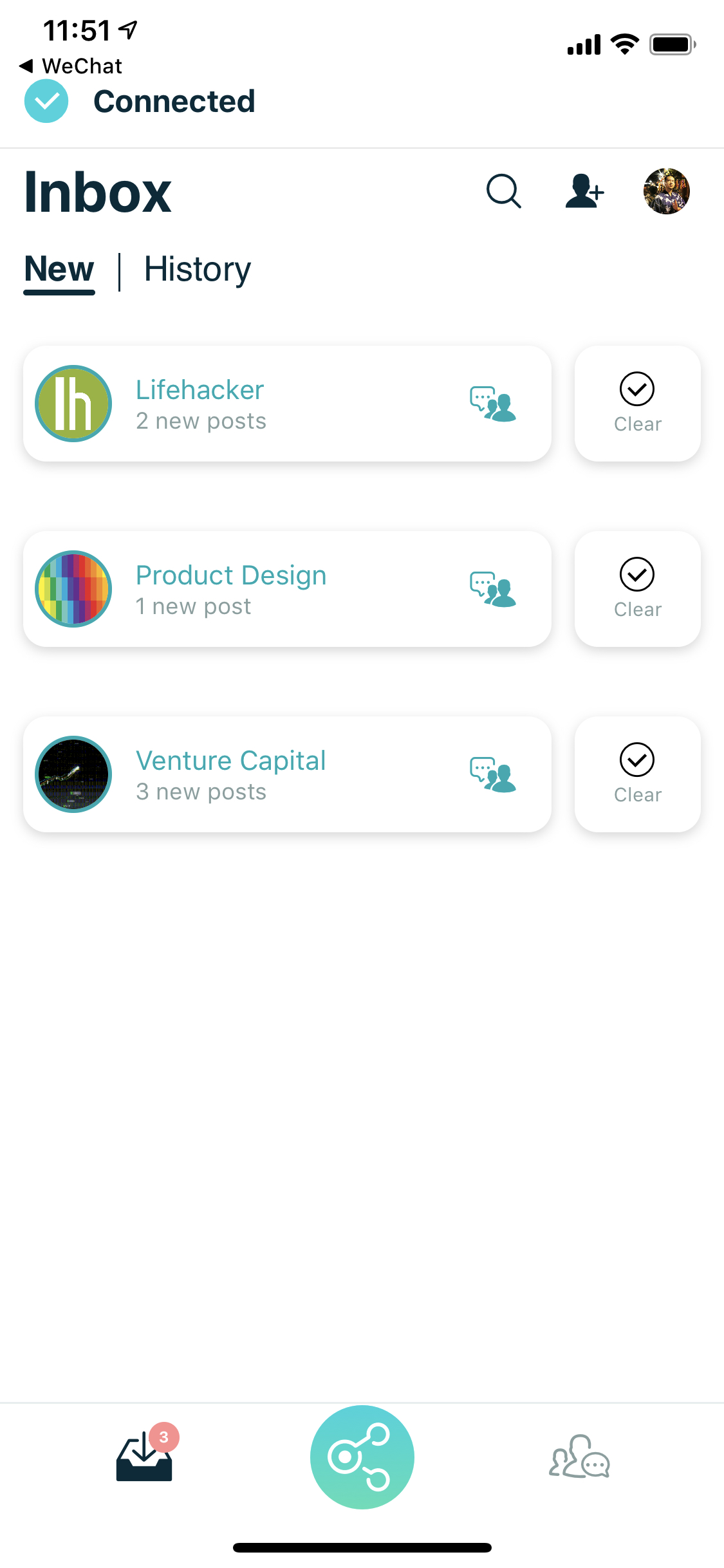The width and height of the screenshot is (724, 1568).
Task: Clear the Lifehacker posts
Action: click(637, 404)
